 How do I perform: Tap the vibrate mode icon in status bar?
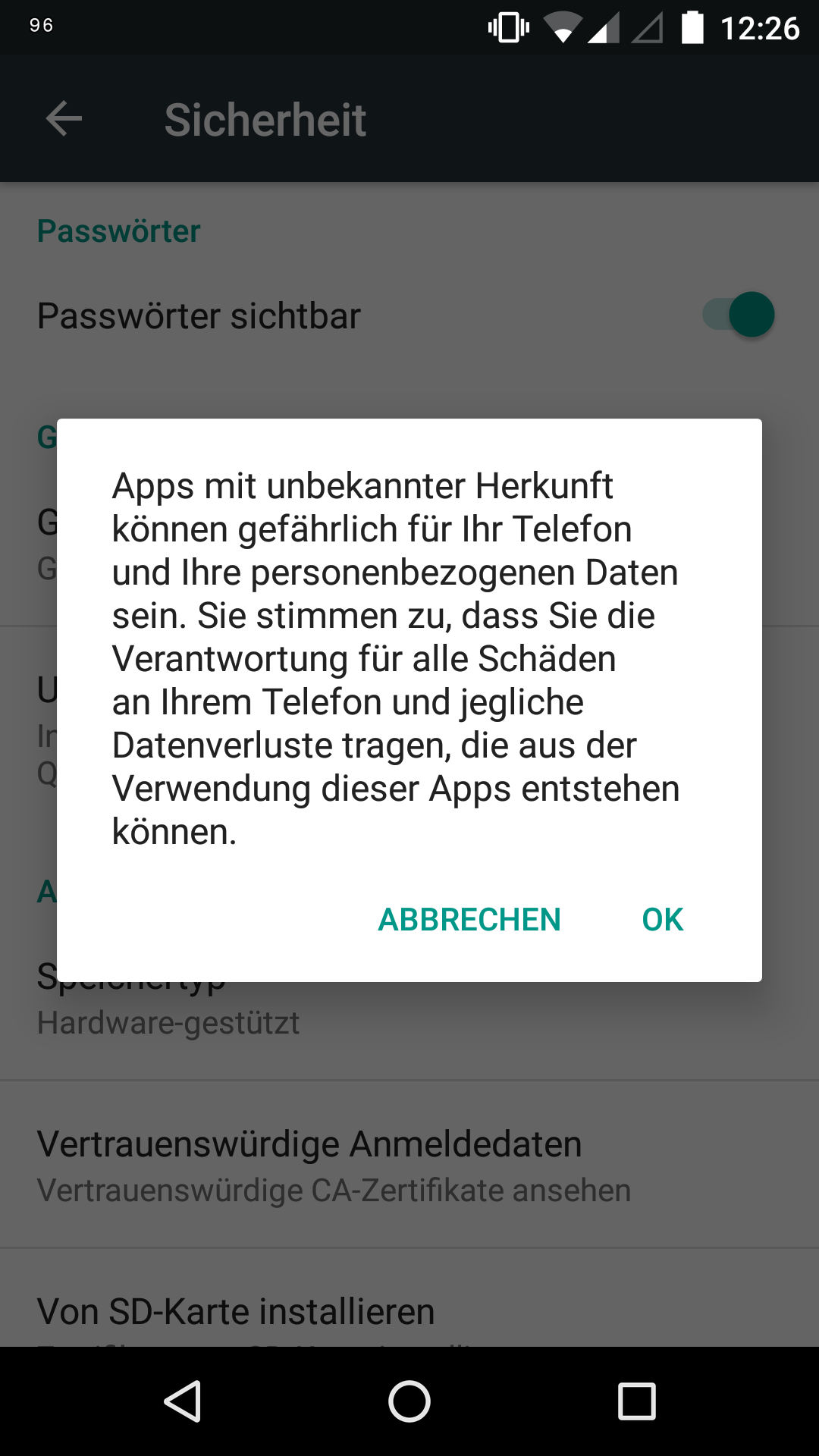coord(510,27)
